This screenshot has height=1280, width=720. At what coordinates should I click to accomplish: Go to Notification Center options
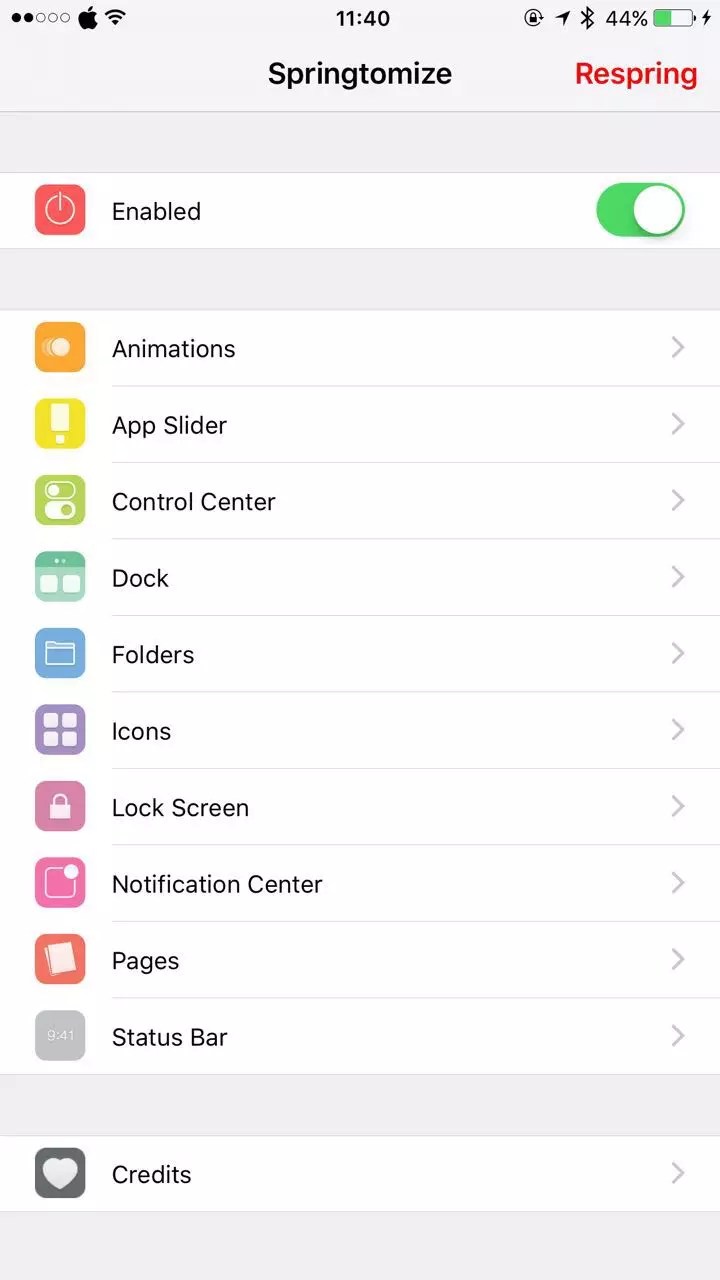pos(360,884)
